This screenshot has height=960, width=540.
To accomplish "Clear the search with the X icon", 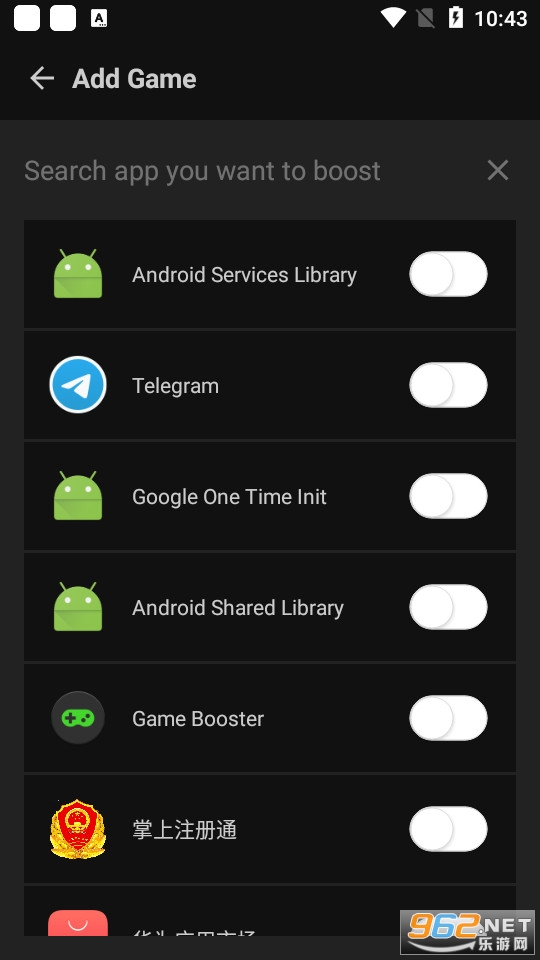I will coord(498,170).
